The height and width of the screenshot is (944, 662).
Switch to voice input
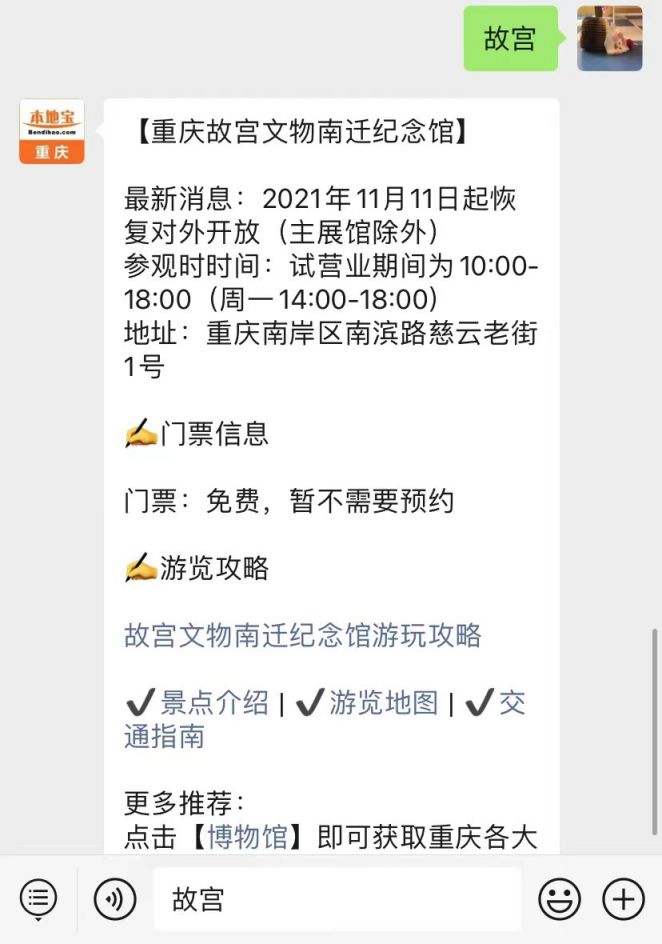tap(115, 899)
